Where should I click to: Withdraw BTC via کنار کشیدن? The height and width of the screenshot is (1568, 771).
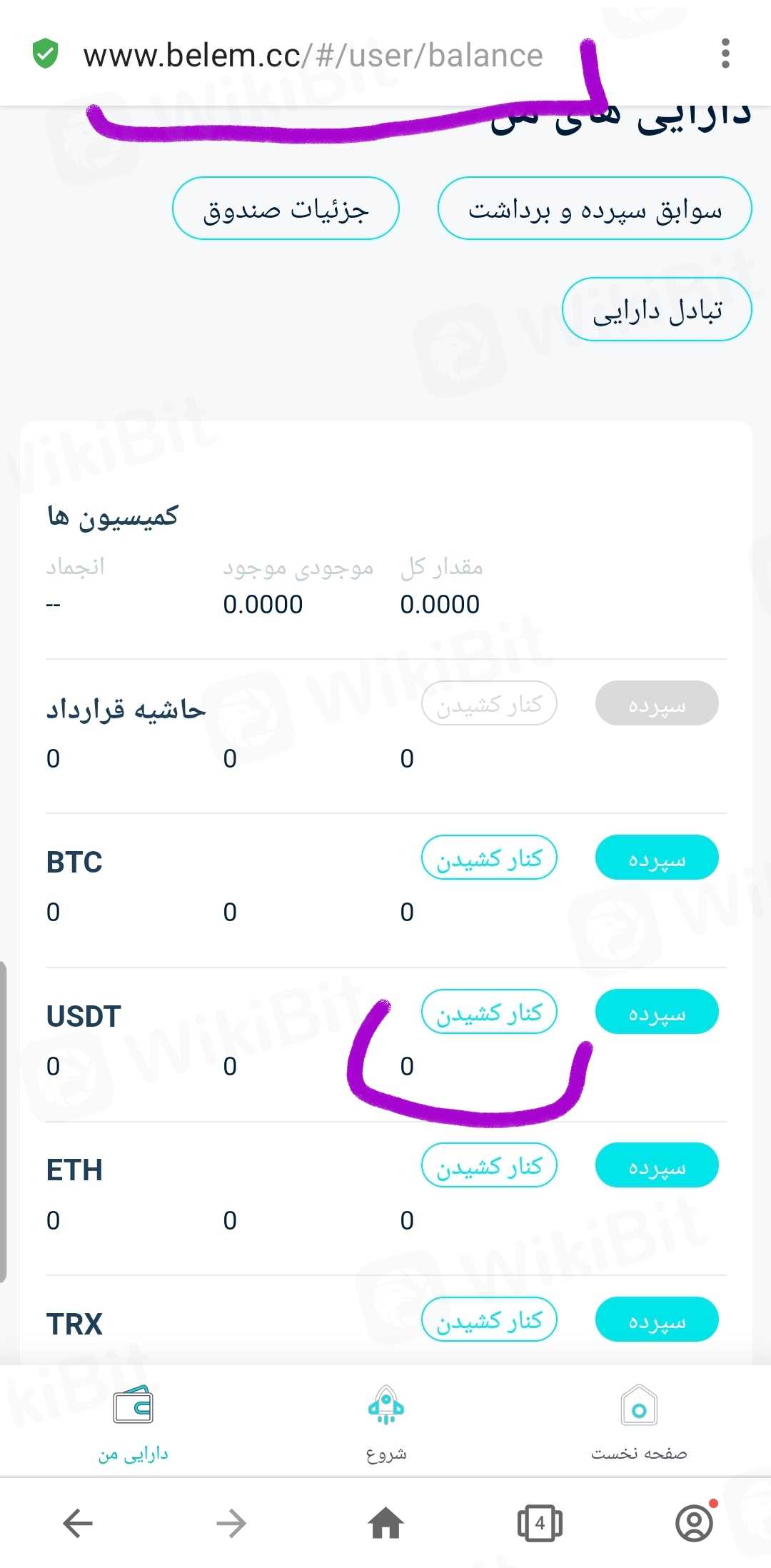(489, 858)
